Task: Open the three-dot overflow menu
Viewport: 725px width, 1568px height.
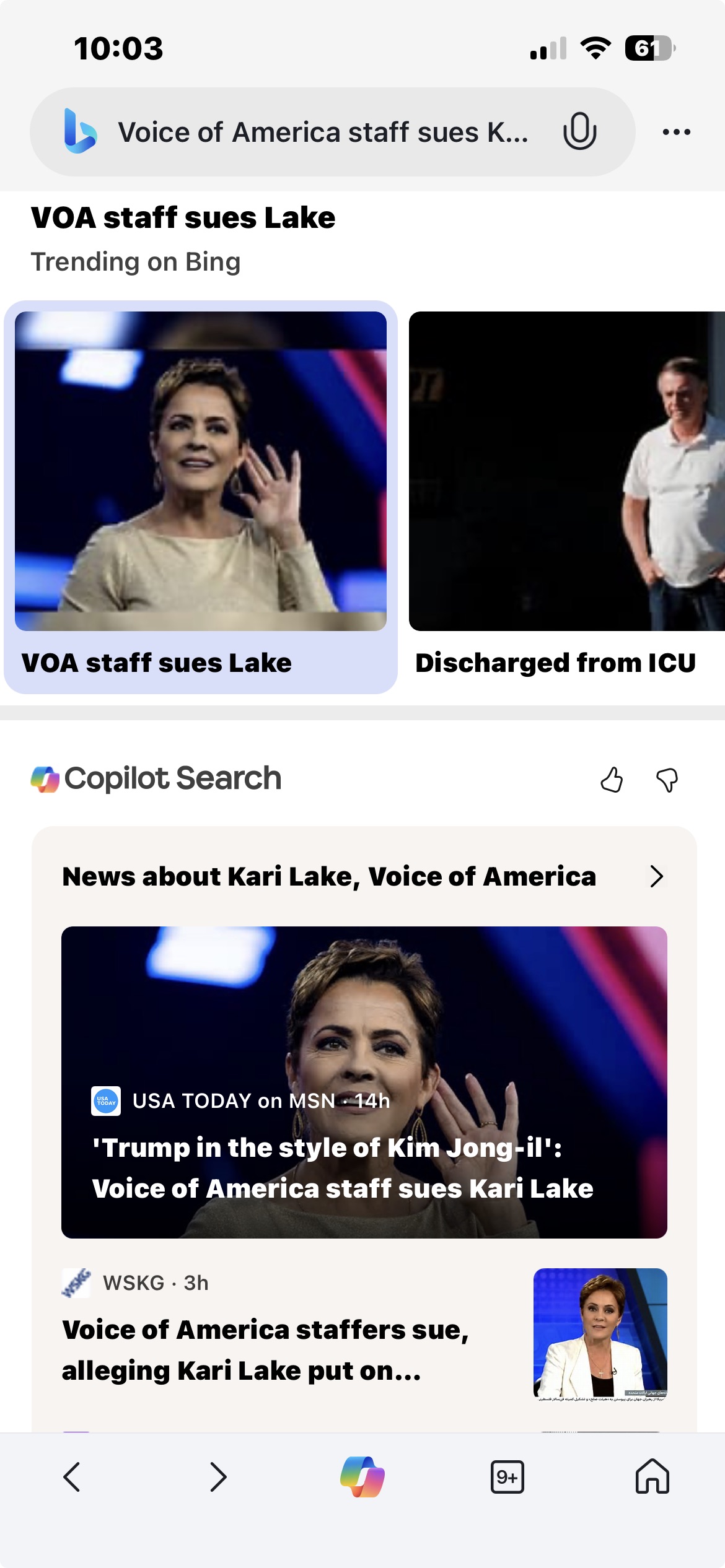Action: pos(676,132)
